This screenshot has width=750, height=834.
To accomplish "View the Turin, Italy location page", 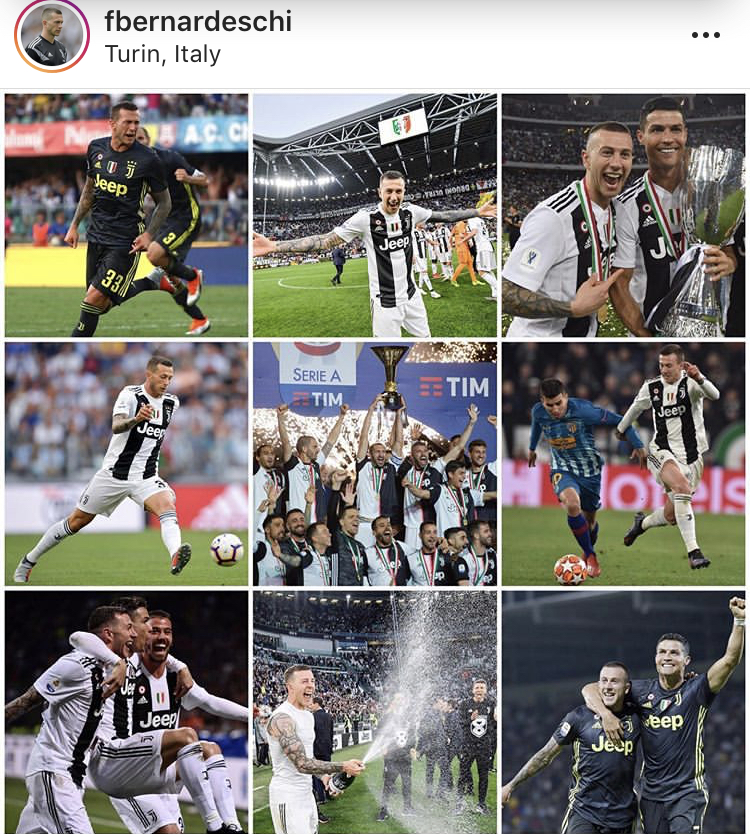I will click(162, 54).
